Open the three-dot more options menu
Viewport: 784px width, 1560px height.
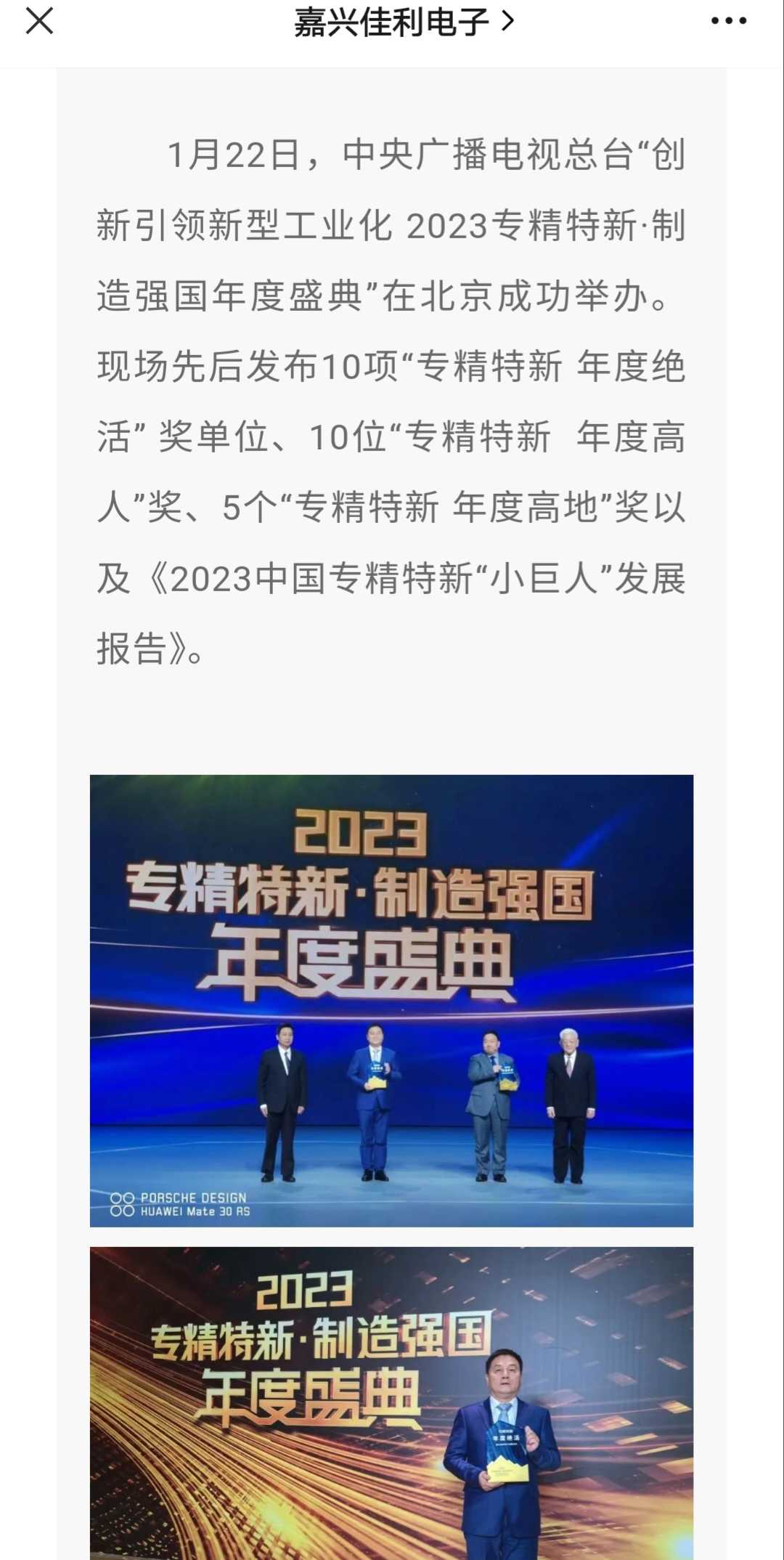point(729,21)
